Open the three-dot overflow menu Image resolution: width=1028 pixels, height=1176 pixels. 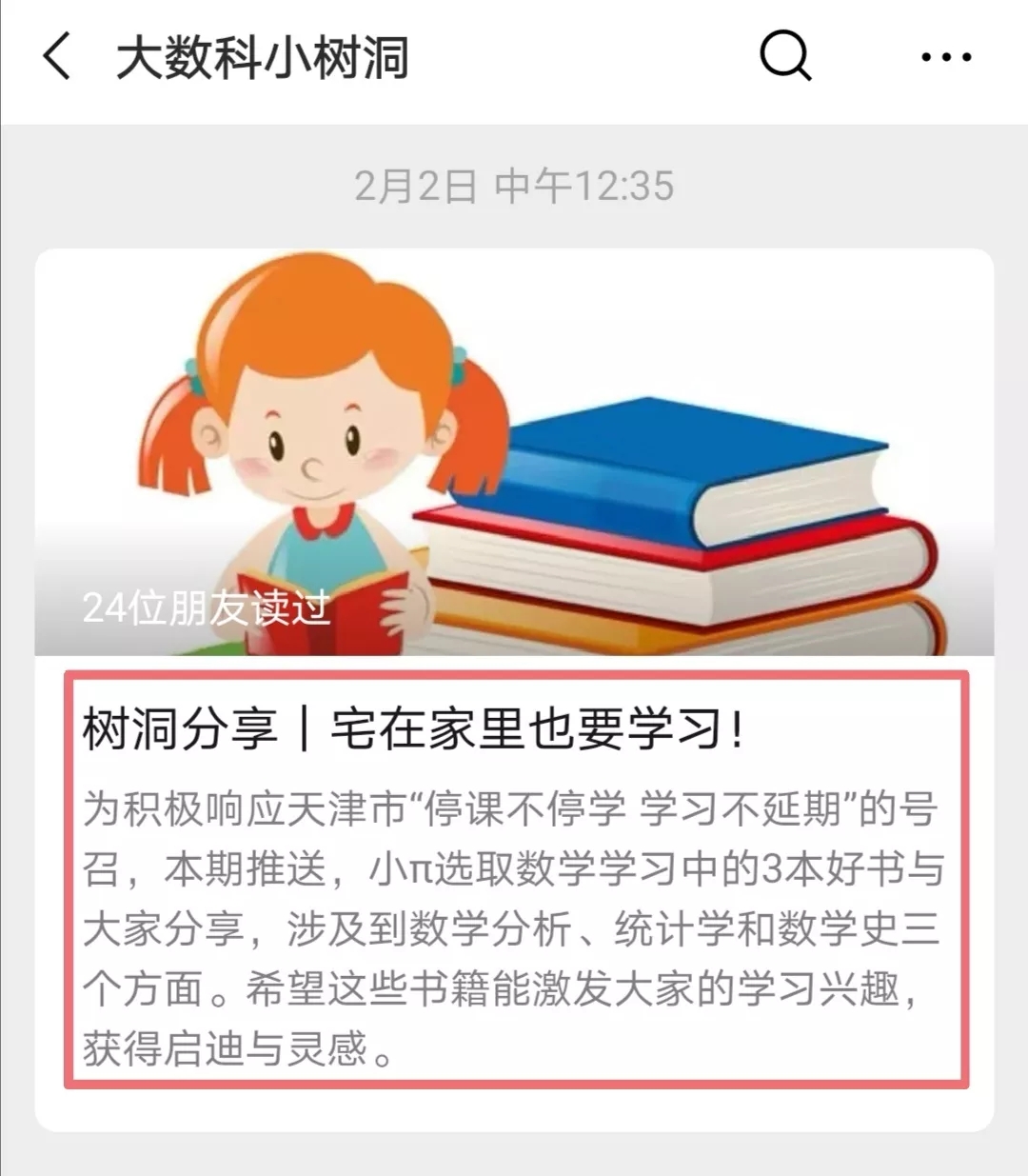point(946,57)
